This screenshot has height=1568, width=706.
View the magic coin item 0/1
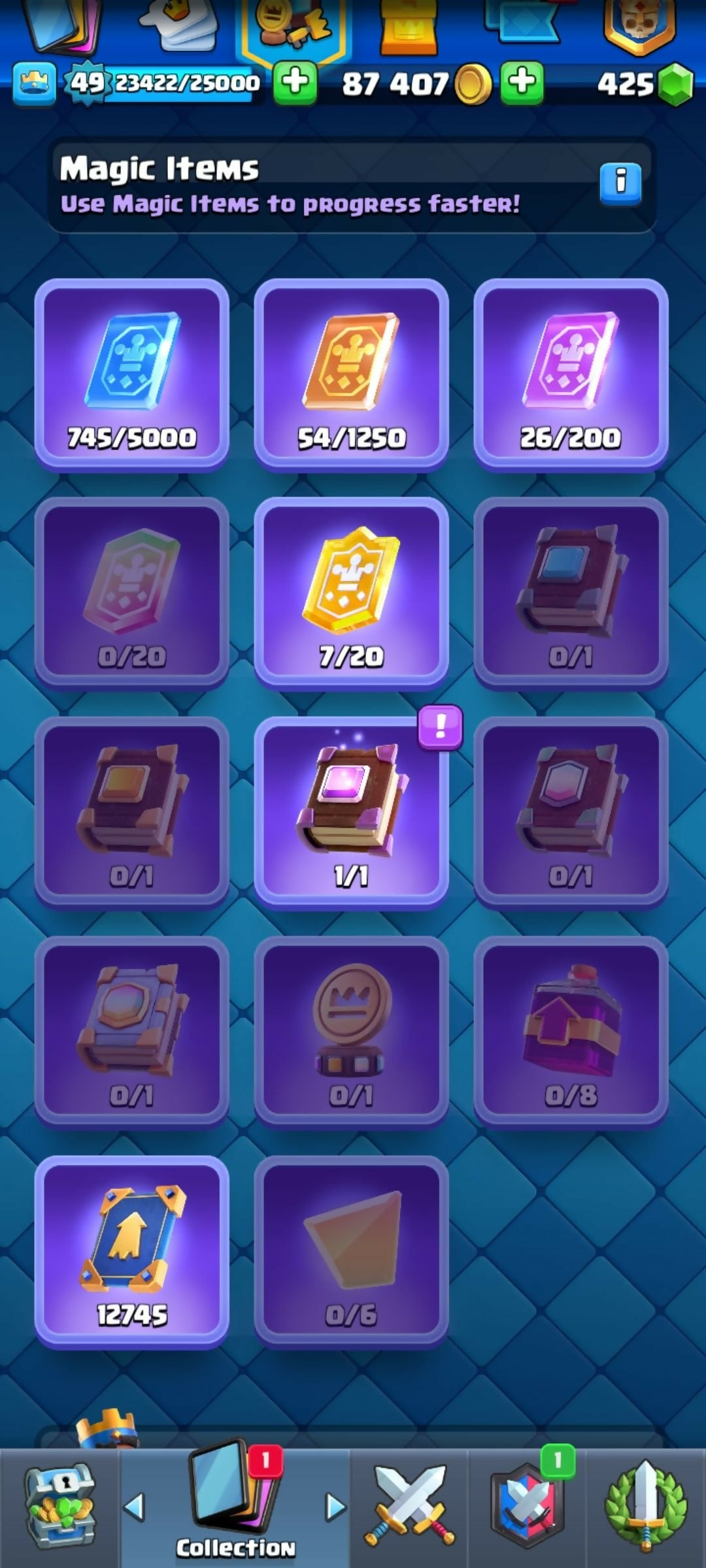[x=351, y=1032]
